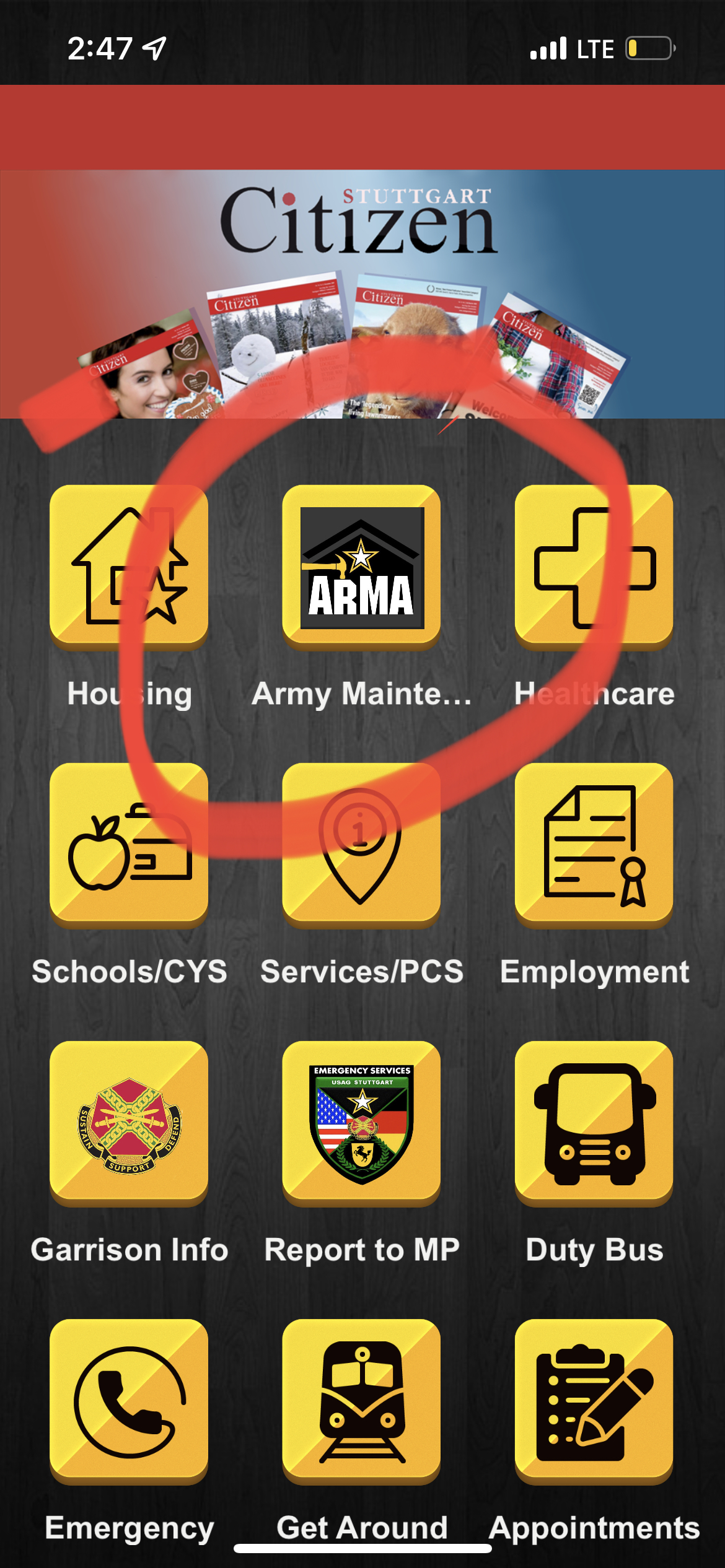Image resolution: width=725 pixels, height=1568 pixels.
Task: Tap the truncated Army Mainte… label
Action: click(x=361, y=694)
